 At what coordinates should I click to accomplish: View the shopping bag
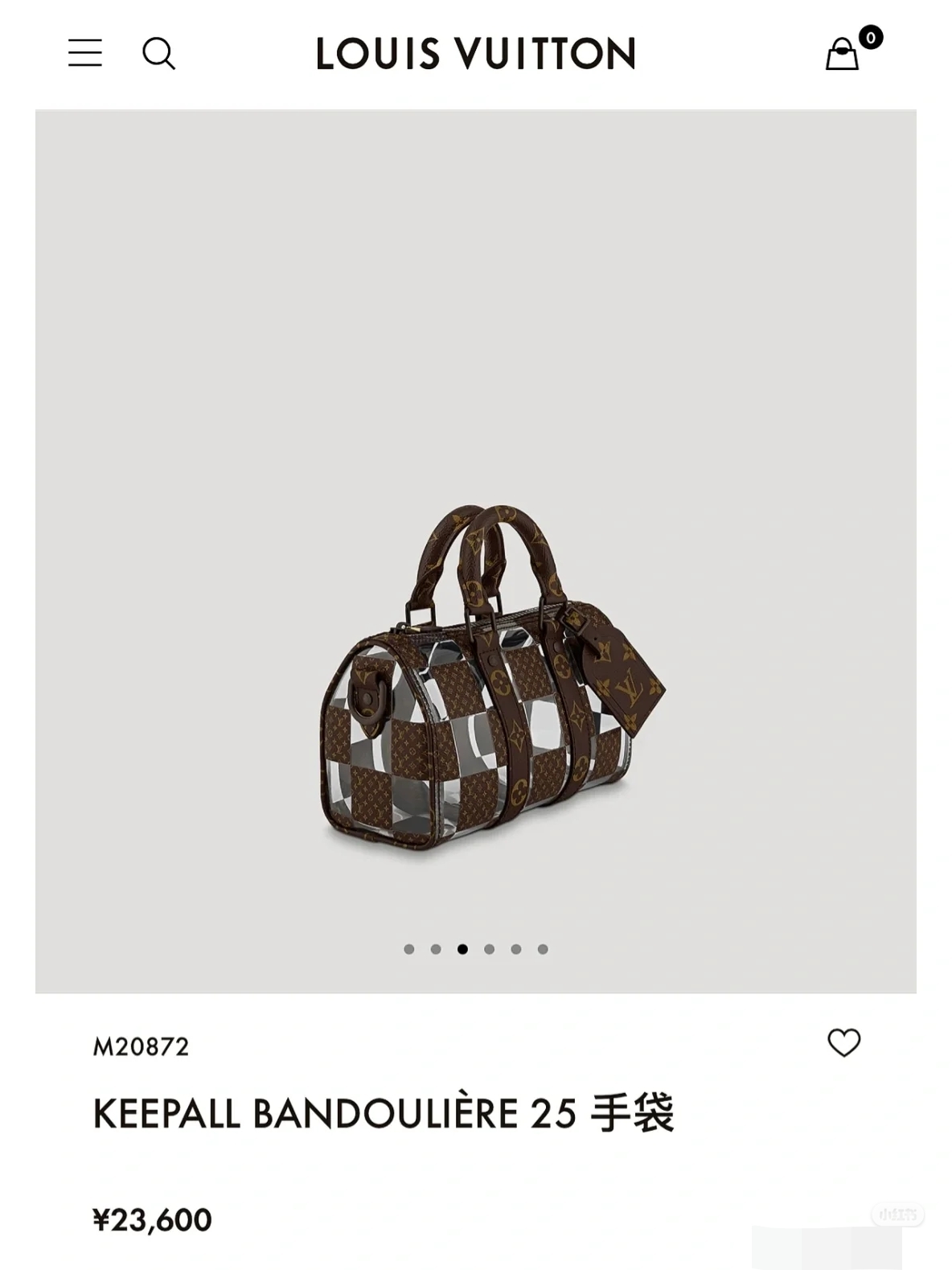click(843, 54)
